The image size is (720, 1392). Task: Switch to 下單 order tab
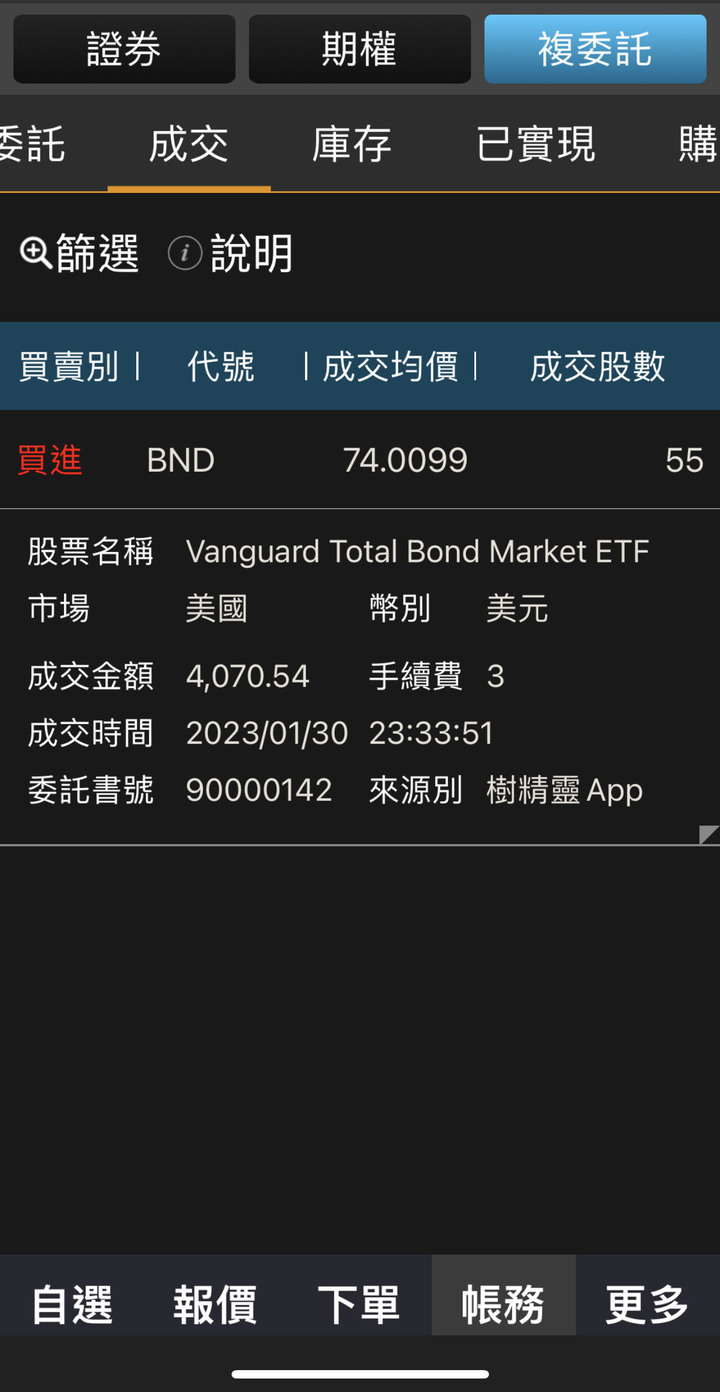pos(359,1304)
